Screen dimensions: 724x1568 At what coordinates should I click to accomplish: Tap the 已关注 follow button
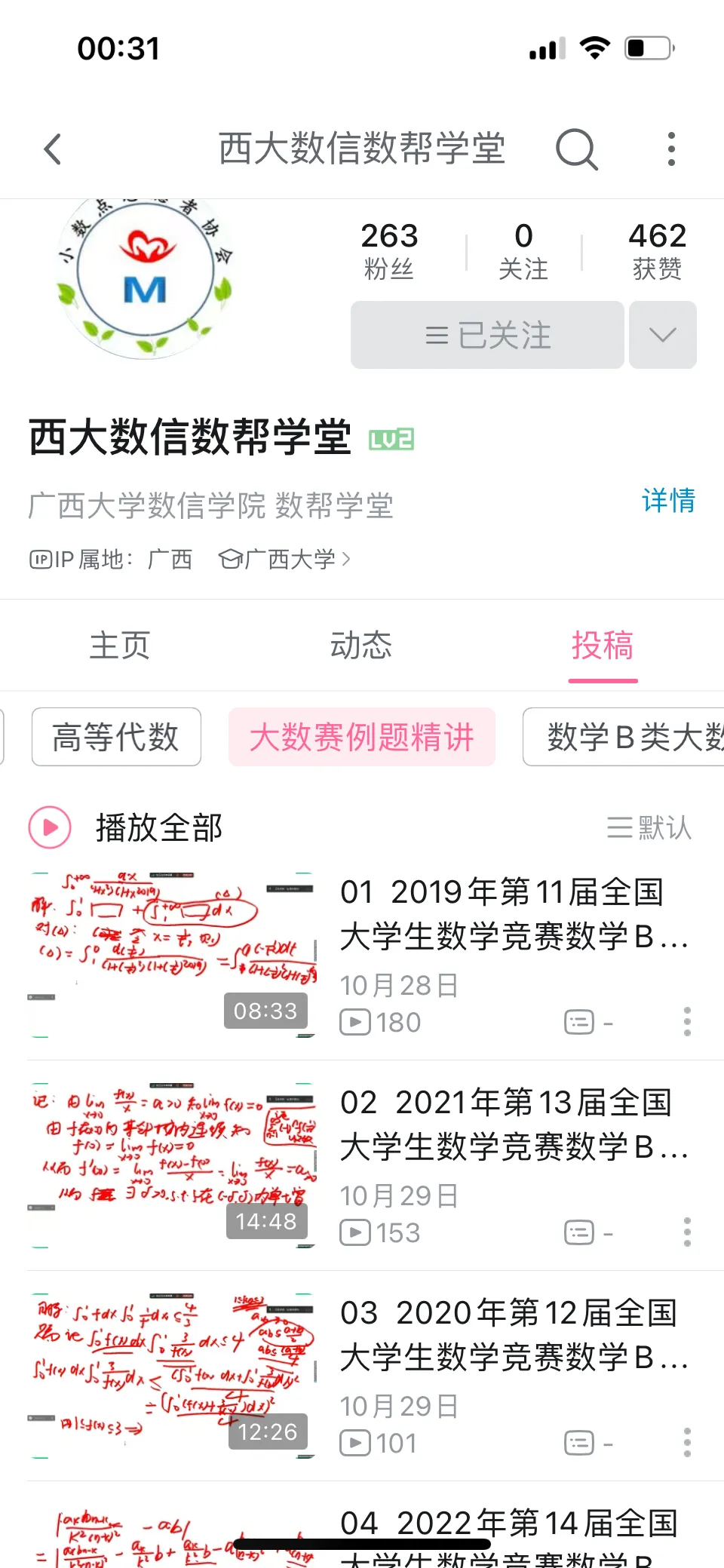[487, 335]
